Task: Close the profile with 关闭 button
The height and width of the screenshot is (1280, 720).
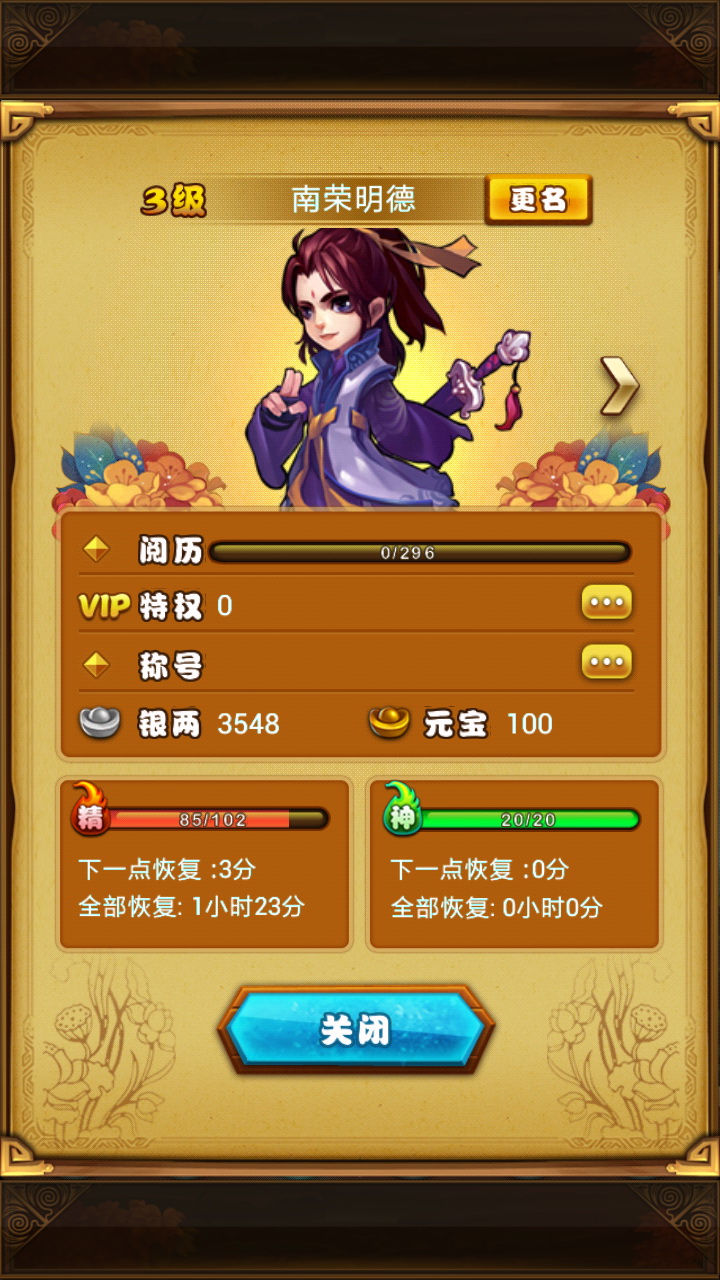Action: pos(356,1030)
